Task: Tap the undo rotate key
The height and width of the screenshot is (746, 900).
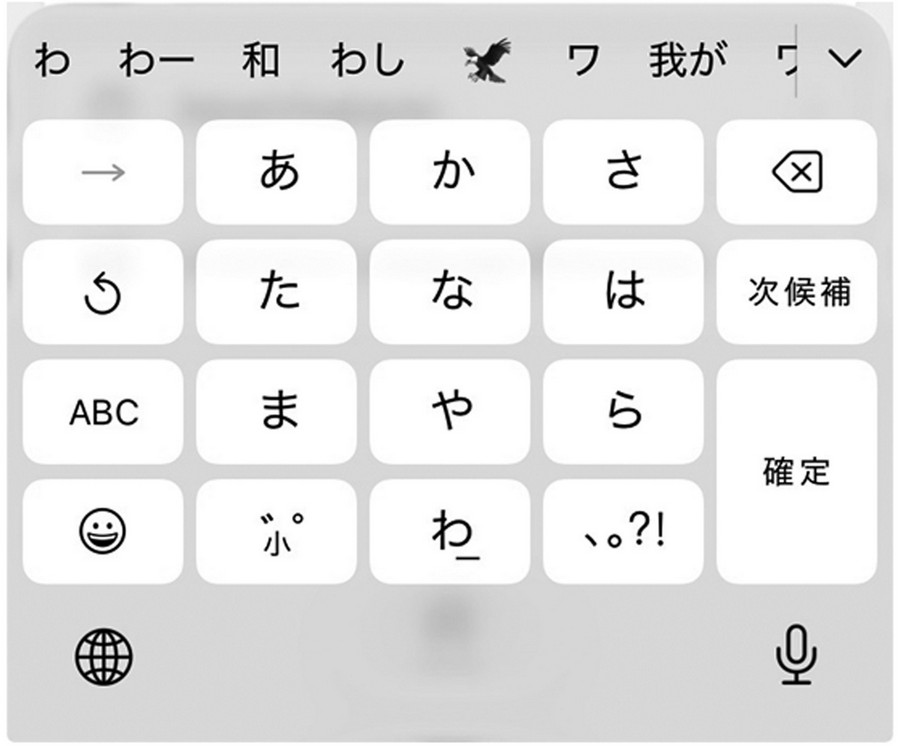Action: point(103,292)
